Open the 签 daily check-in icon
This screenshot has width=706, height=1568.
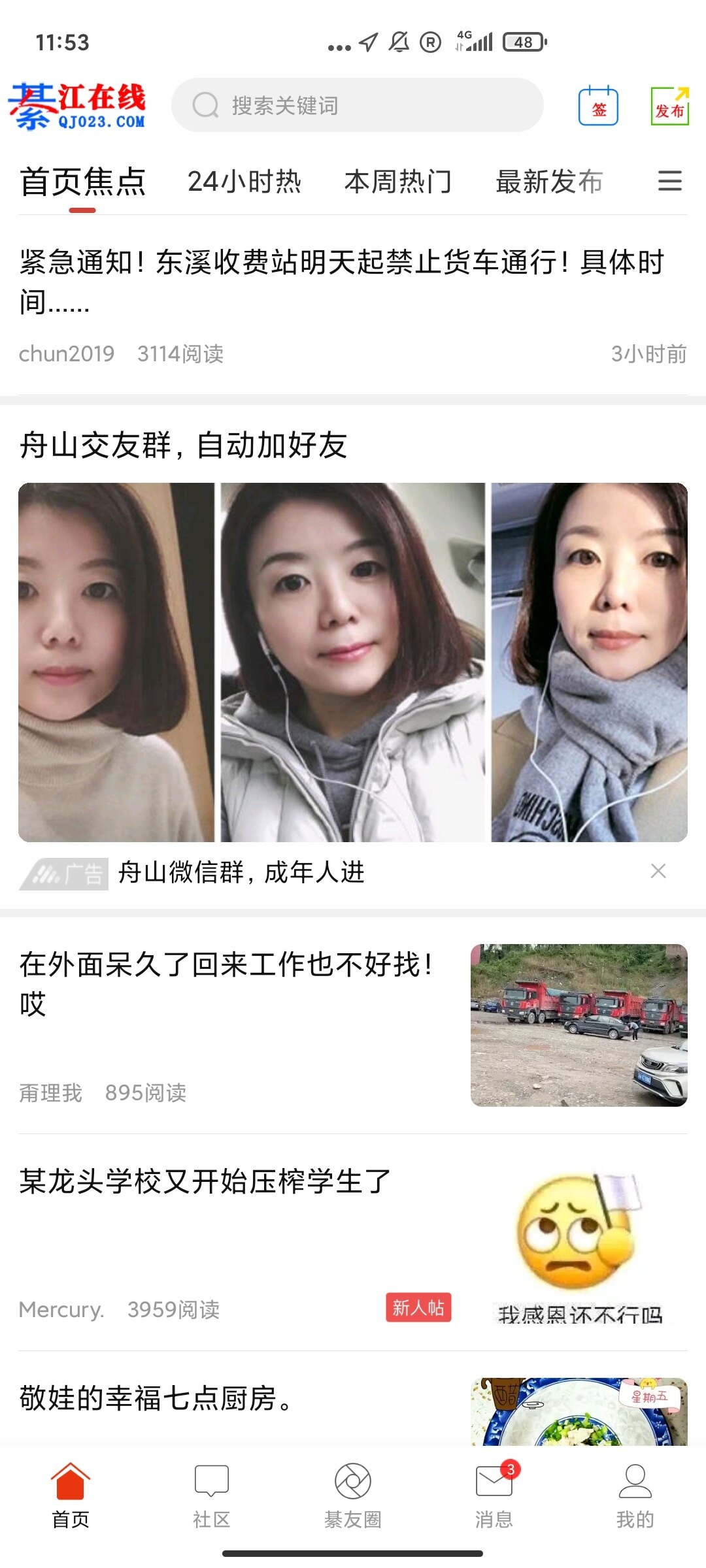pyautogui.click(x=598, y=106)
